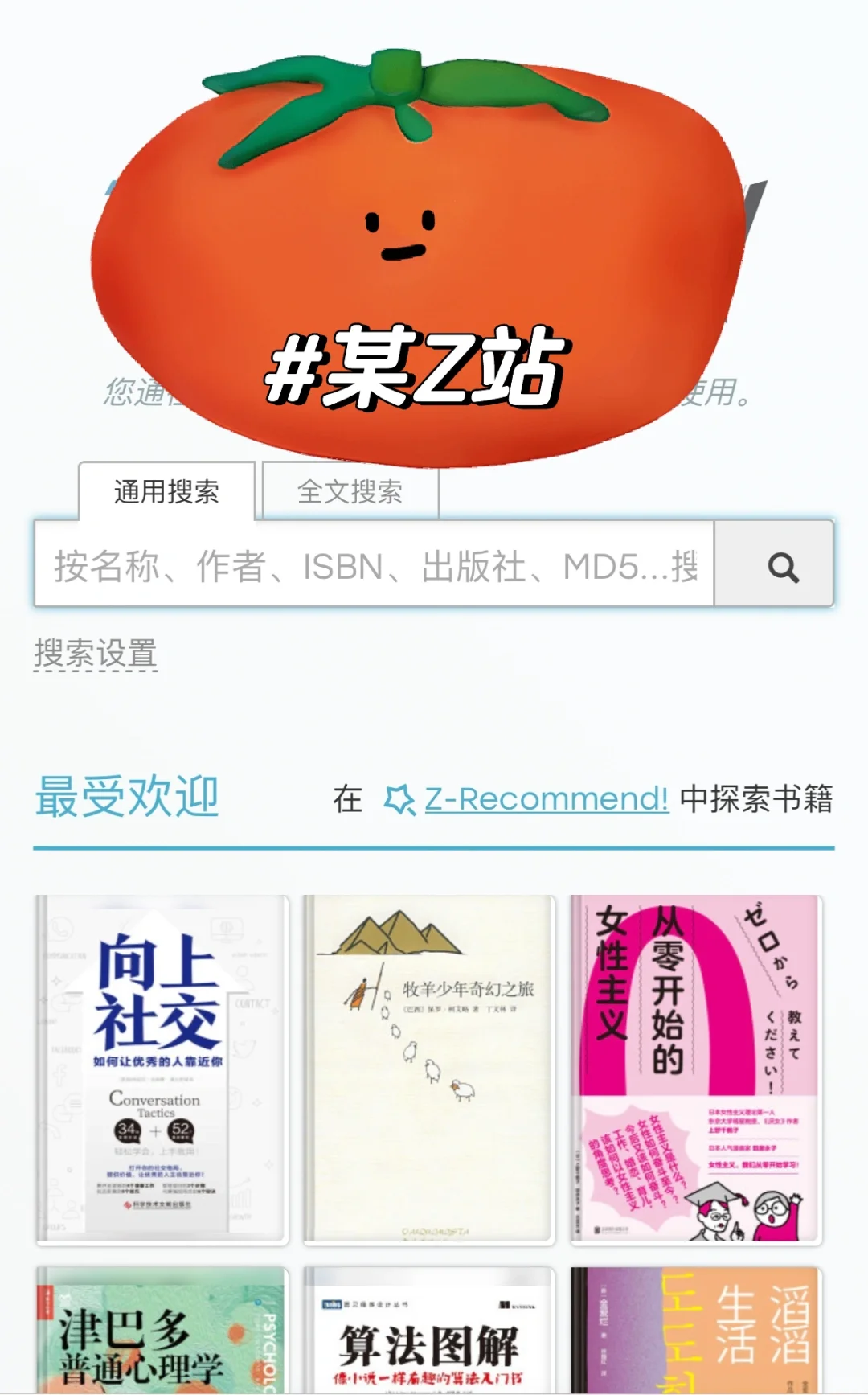
Task: Open the 津巴多普通心理学 book cover
Action: click(x=162, y=1331)
